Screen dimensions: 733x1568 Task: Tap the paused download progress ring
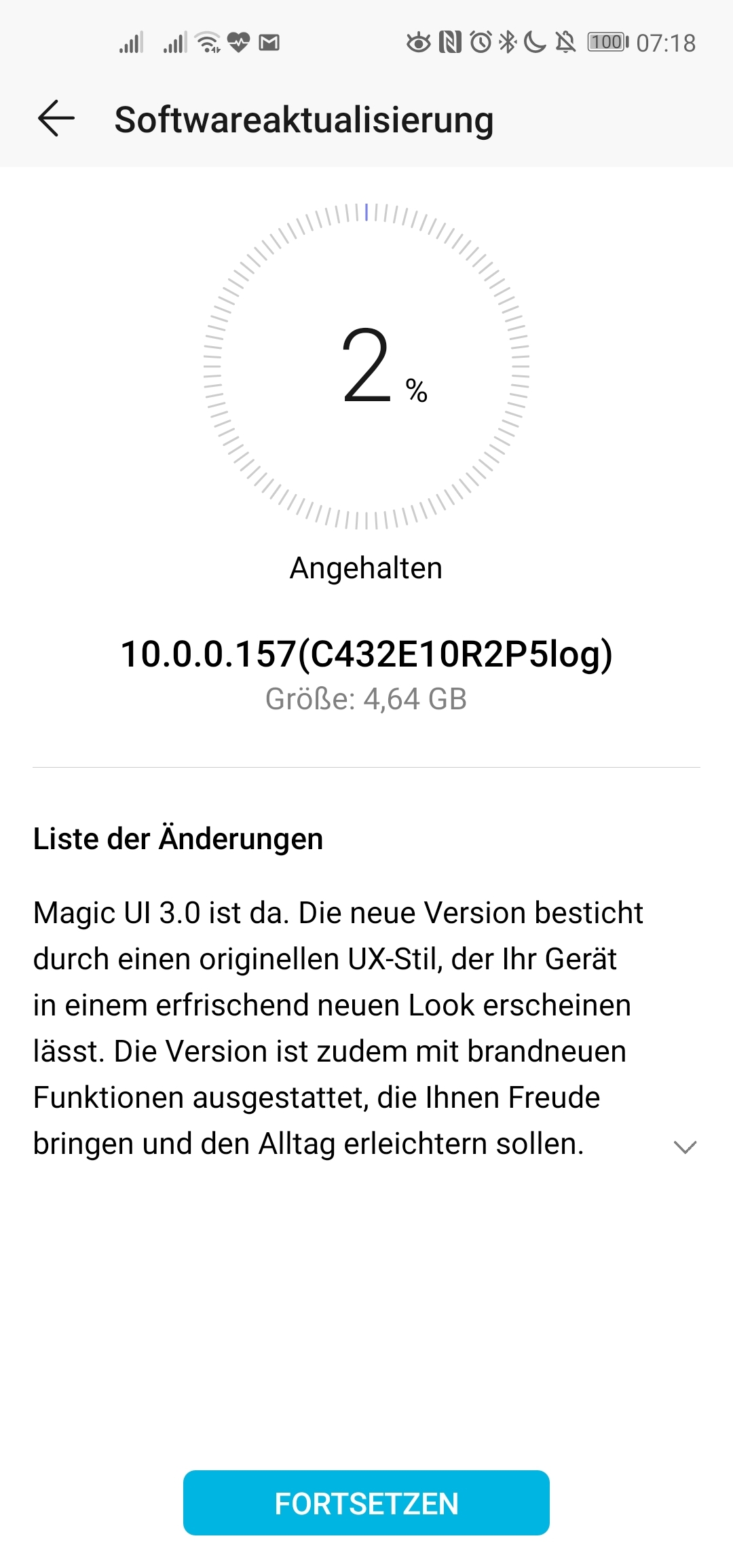tap(366, 367)
